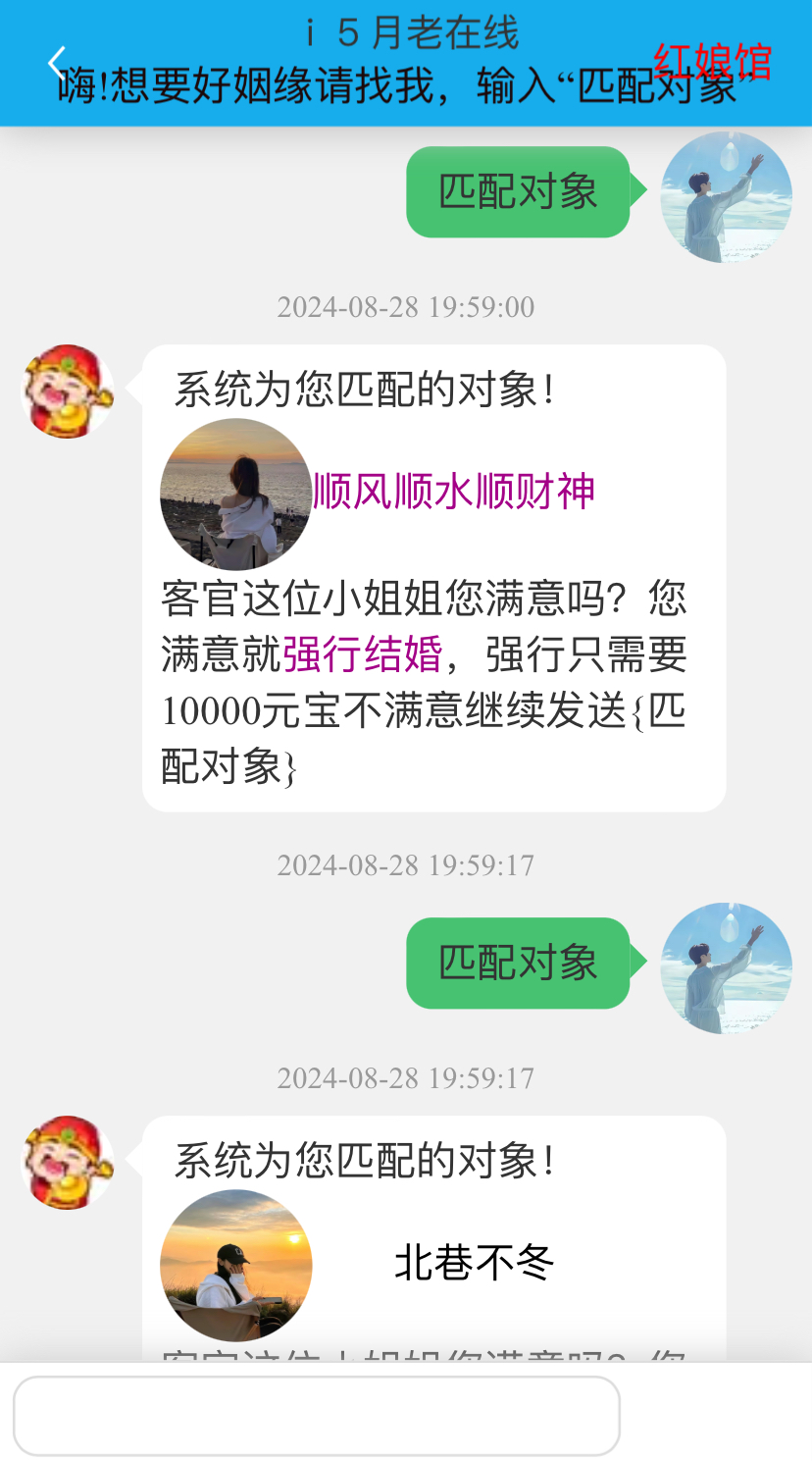Select the timestamp 2024-08-28 19:59:00
The width and height of the screenshot is (812, 1461).
[x=406, y=307]
